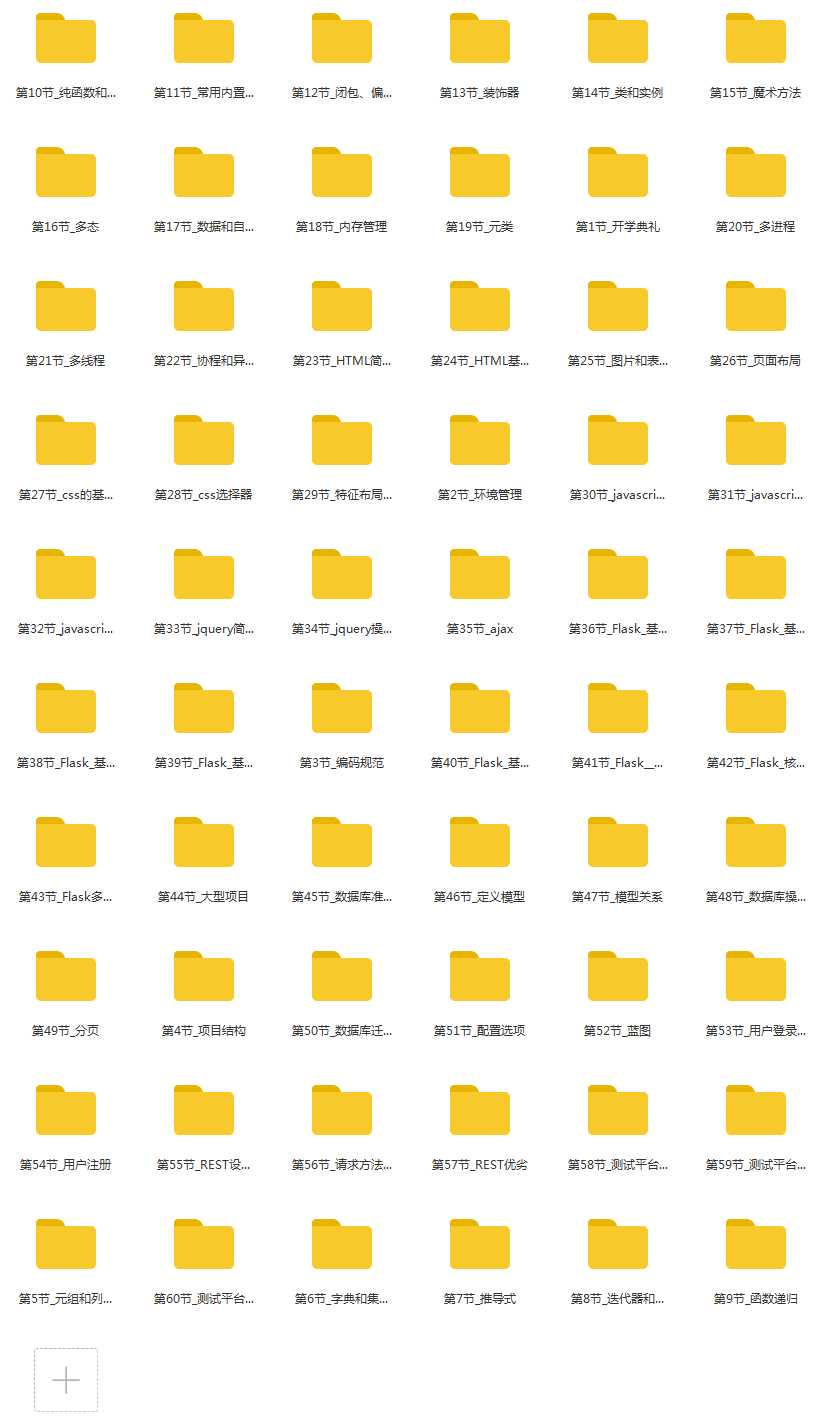Open the 第1节_开学典礼 folder

pyautogui.click(x=618, y=174)
